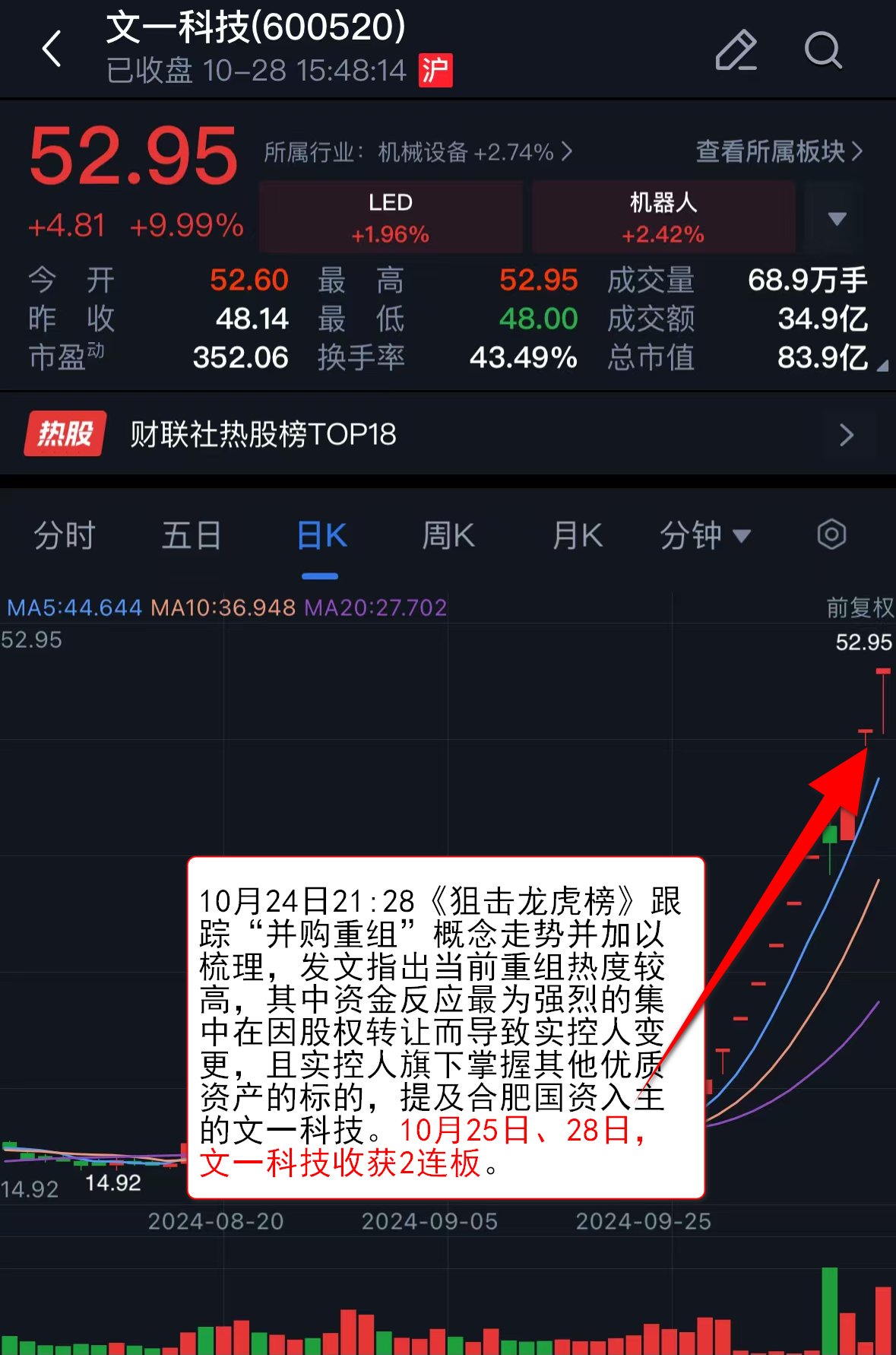Open the 机器人 sector chip
The height and width of the screenshot is (1355, 896).
pos(663,217)
